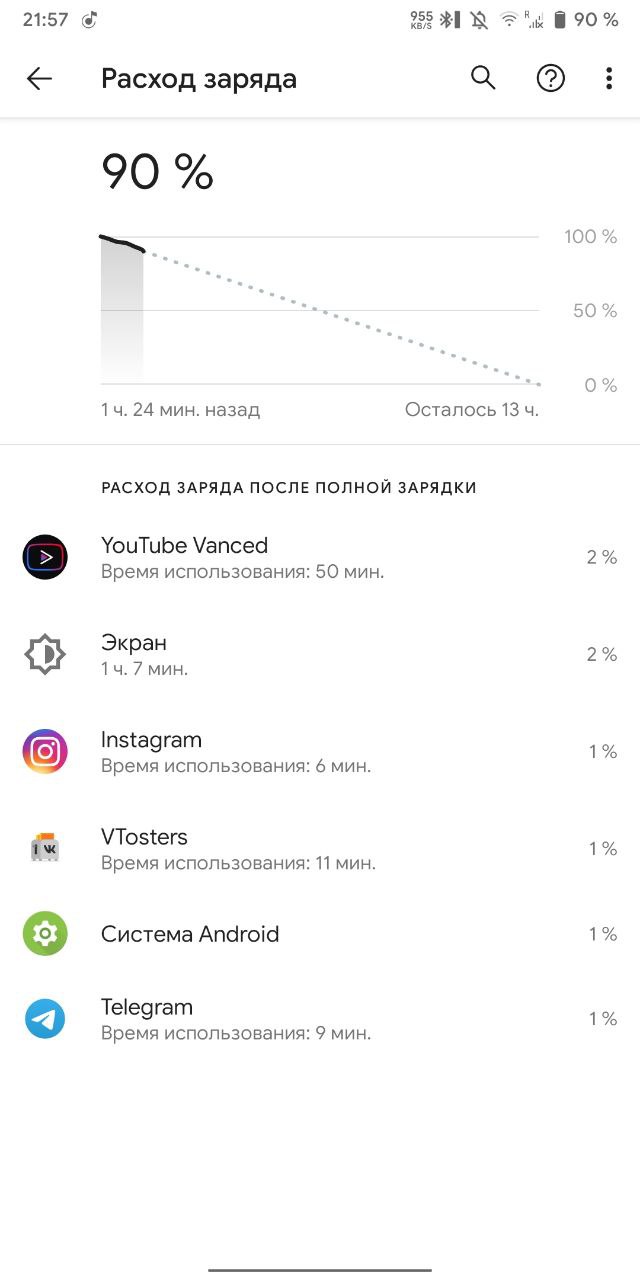Open the help question mark icon
The height and width of the screenshot is (1280, 640).
point(551,79)
